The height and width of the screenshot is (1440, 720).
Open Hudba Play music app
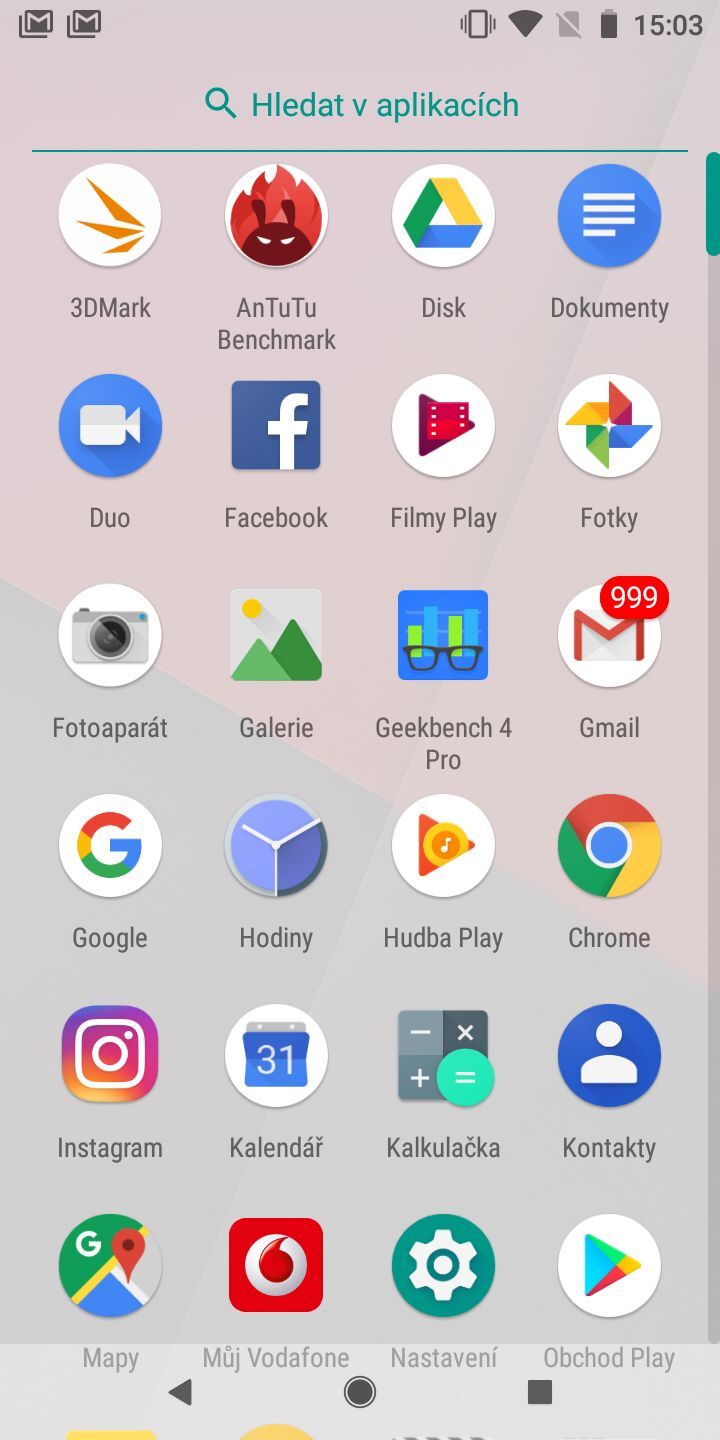pyautogui.click(x=443, y=845)
